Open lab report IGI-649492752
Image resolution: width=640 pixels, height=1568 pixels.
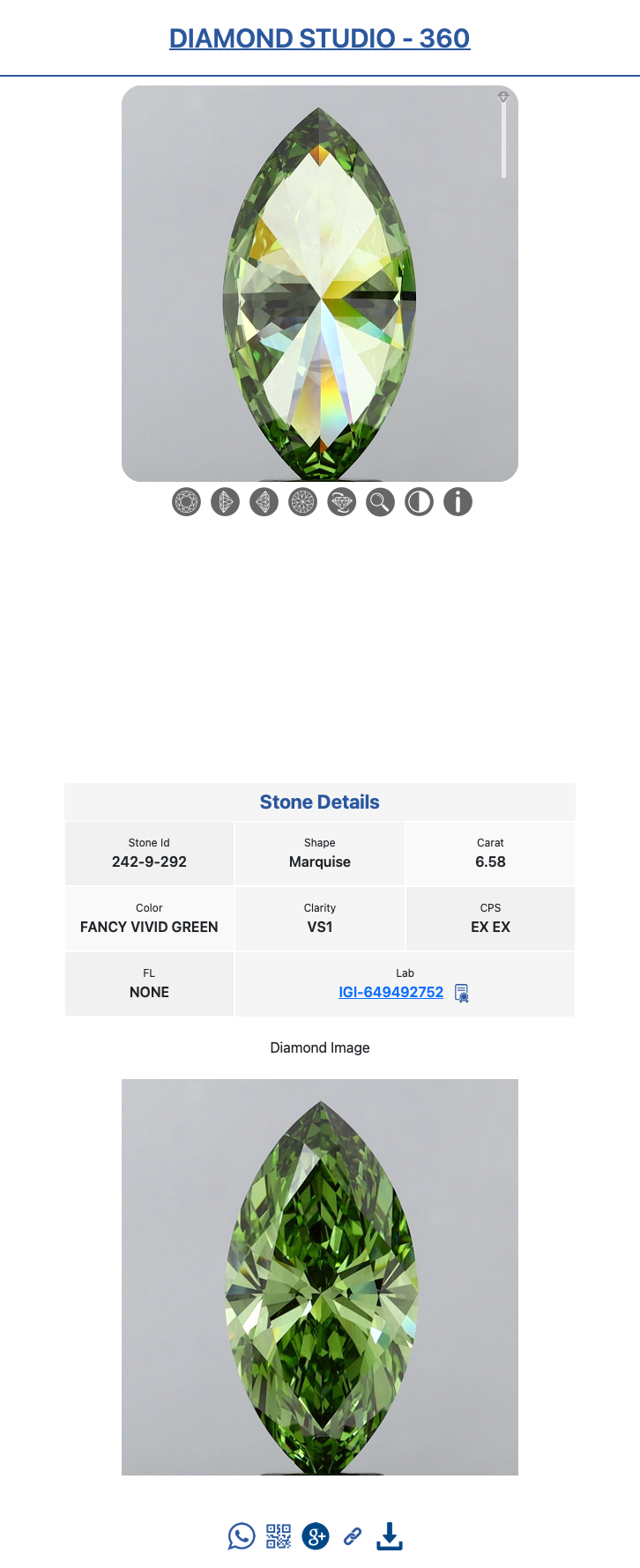click(x=391, y=992)
